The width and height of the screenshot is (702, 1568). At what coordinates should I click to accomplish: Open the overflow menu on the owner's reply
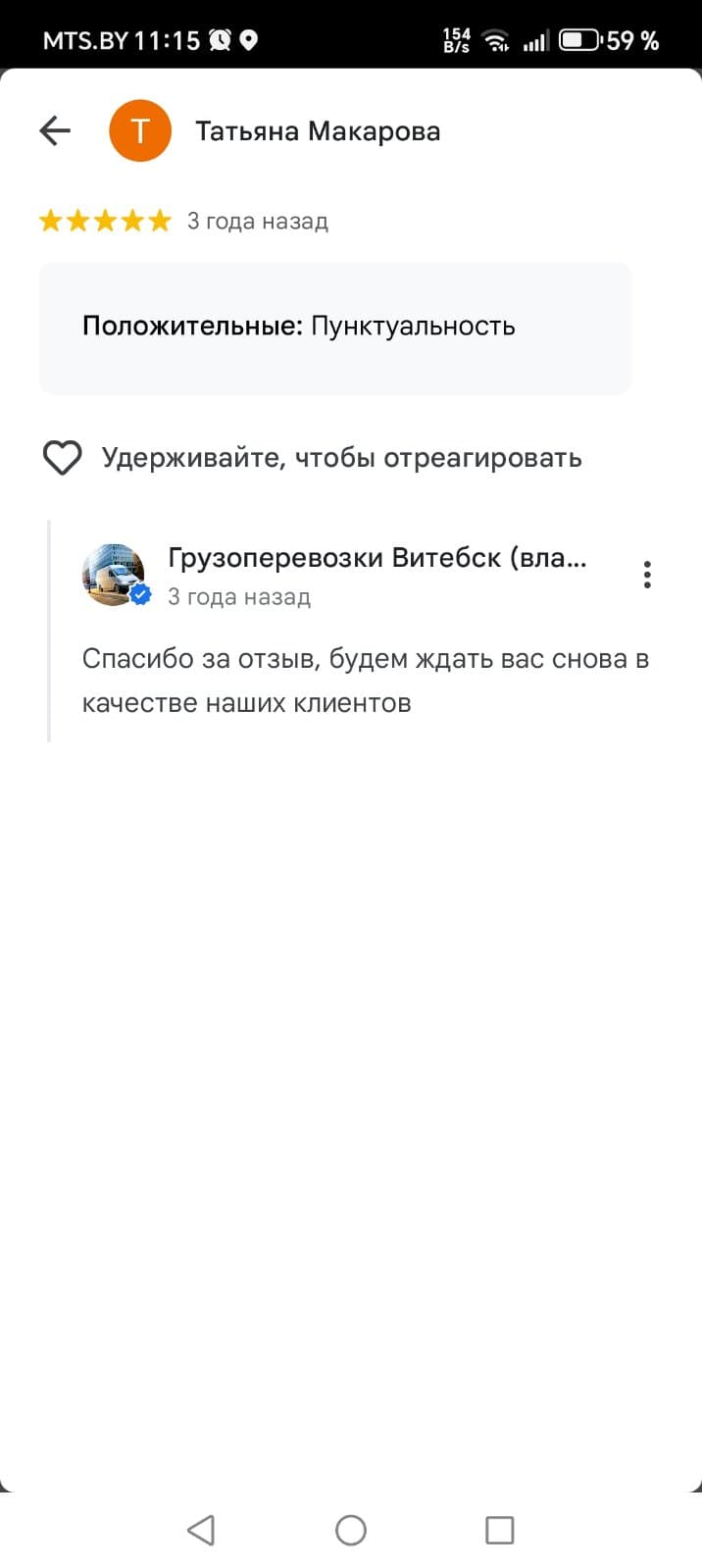pos(647,575)
